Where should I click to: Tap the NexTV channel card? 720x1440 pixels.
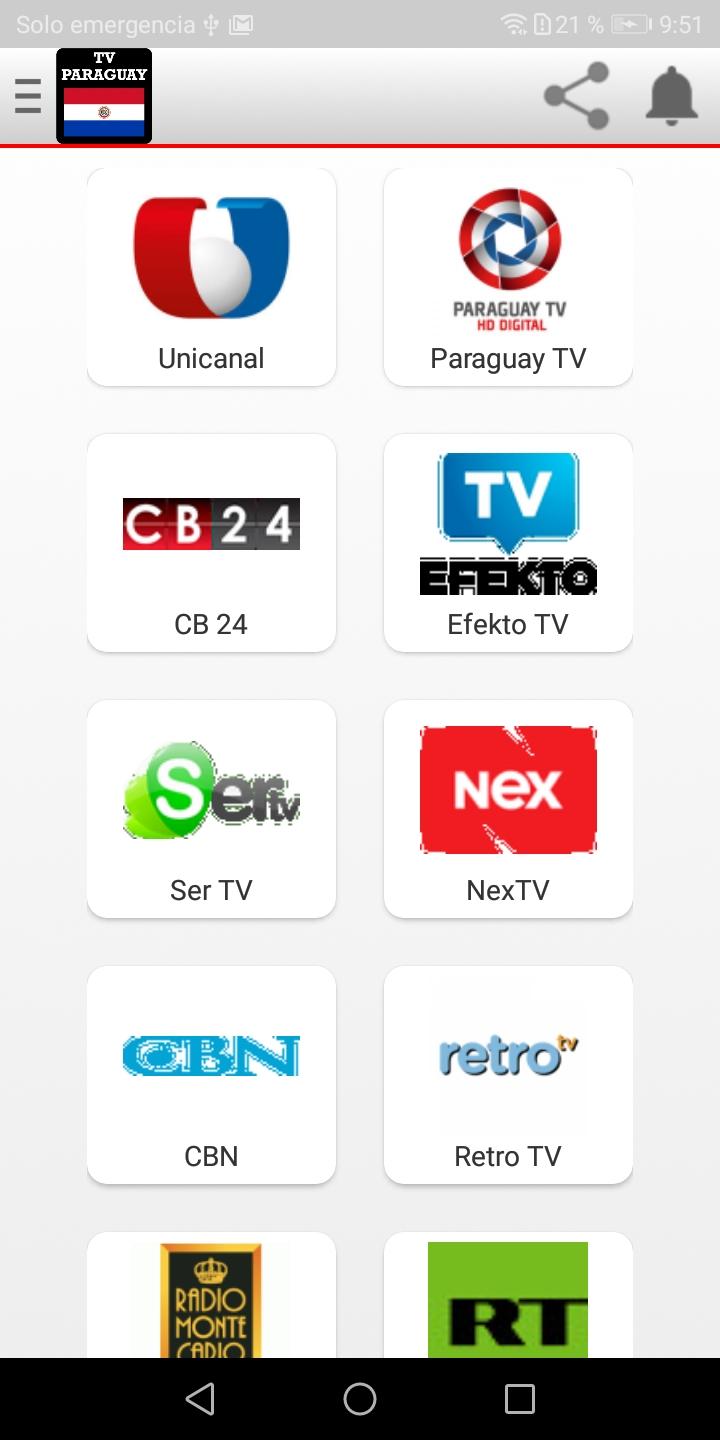pyautogui.click(x=508, y=809)
